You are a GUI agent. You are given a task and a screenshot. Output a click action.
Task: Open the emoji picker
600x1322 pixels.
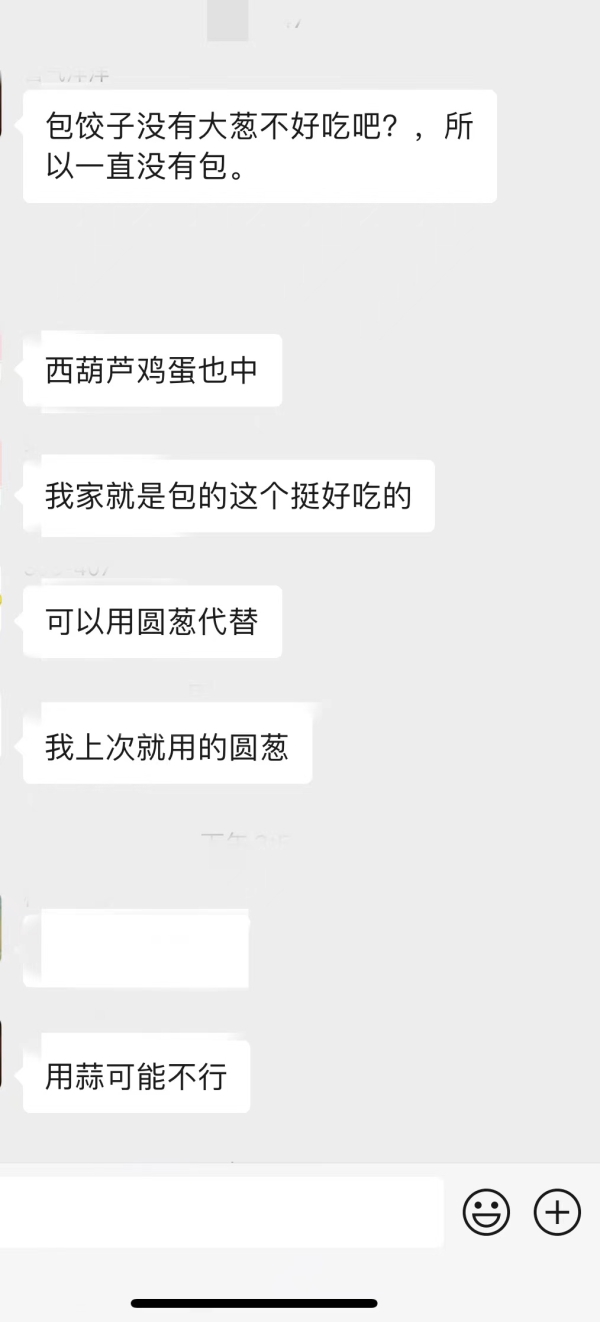pyautogui.click(x=486, y=1213)
